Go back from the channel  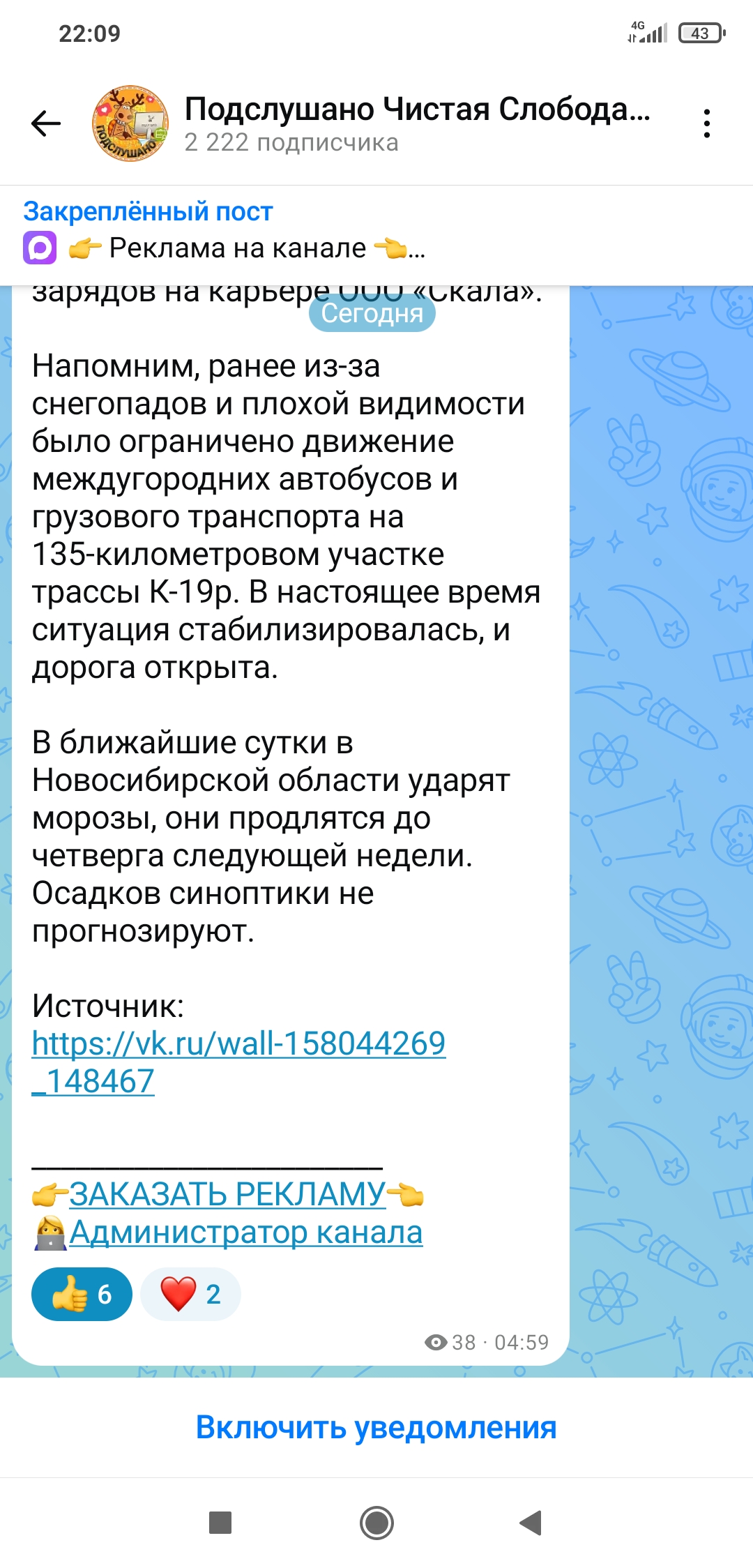click(46, 123)
